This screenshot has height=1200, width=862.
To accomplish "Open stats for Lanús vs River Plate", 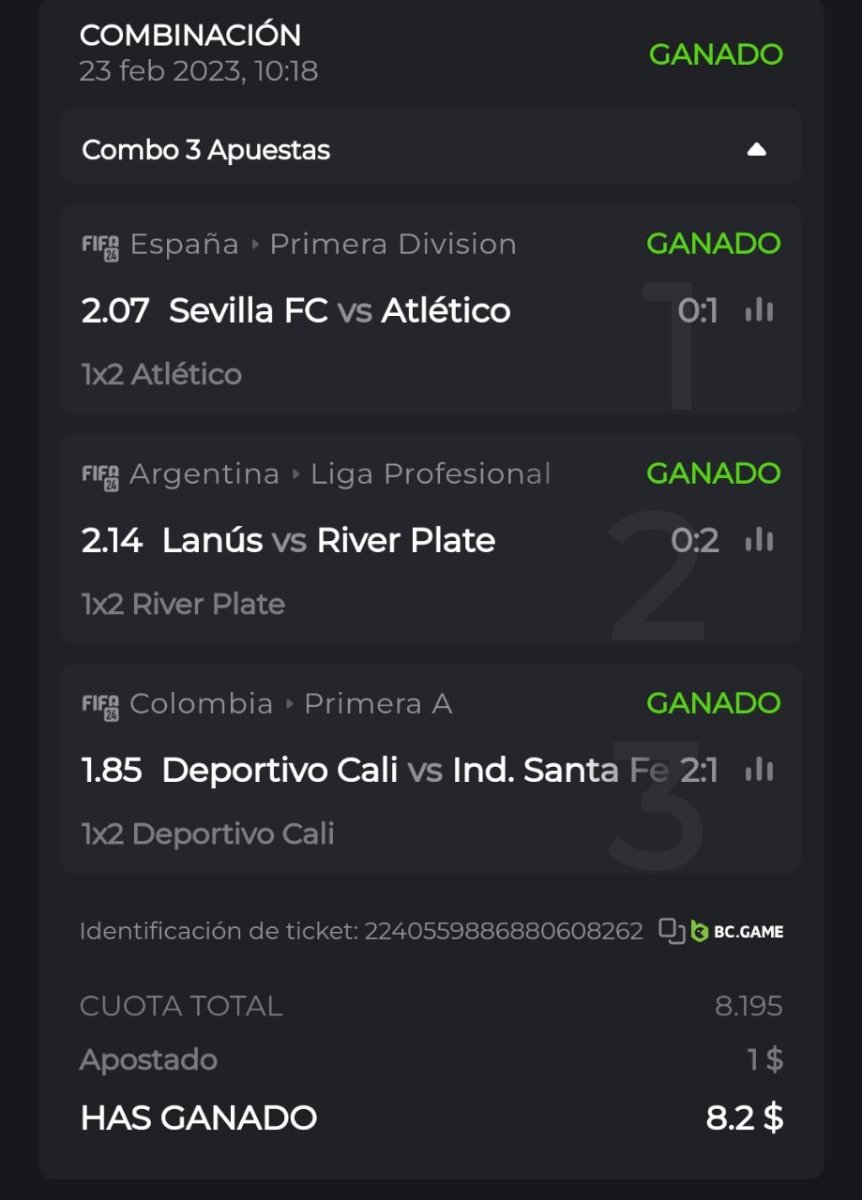I will tap(759, 541).
